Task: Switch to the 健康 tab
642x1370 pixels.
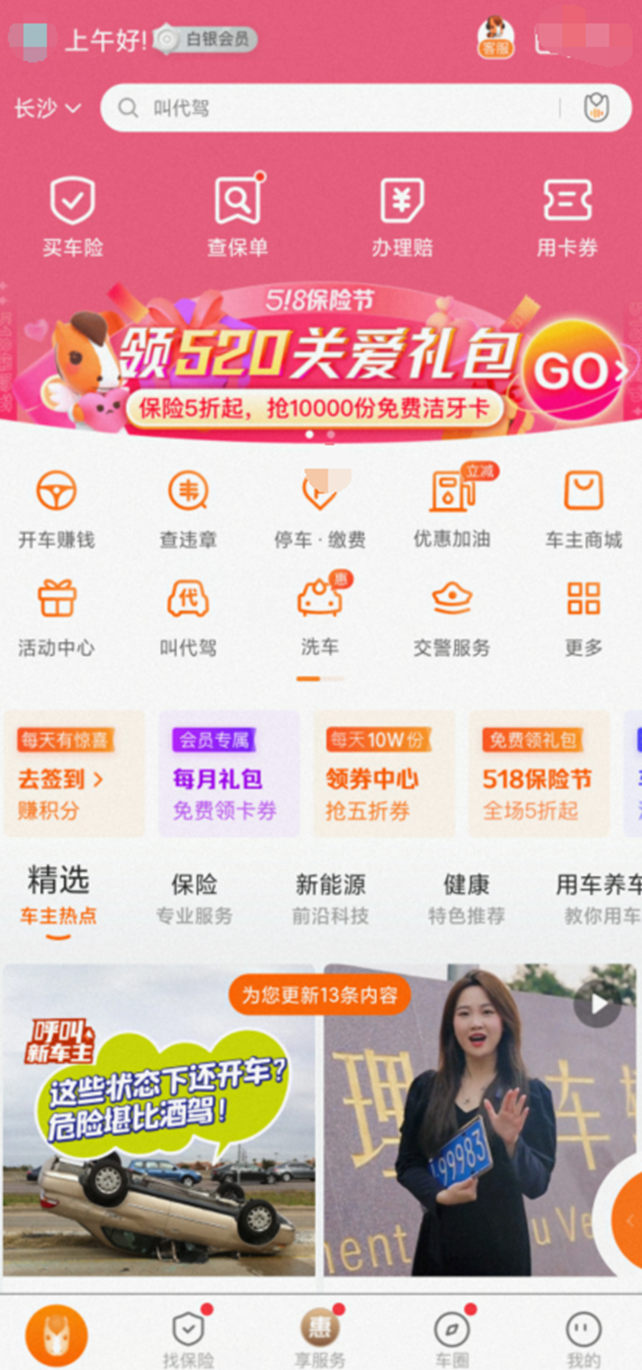Action: [x=466, y=897]
